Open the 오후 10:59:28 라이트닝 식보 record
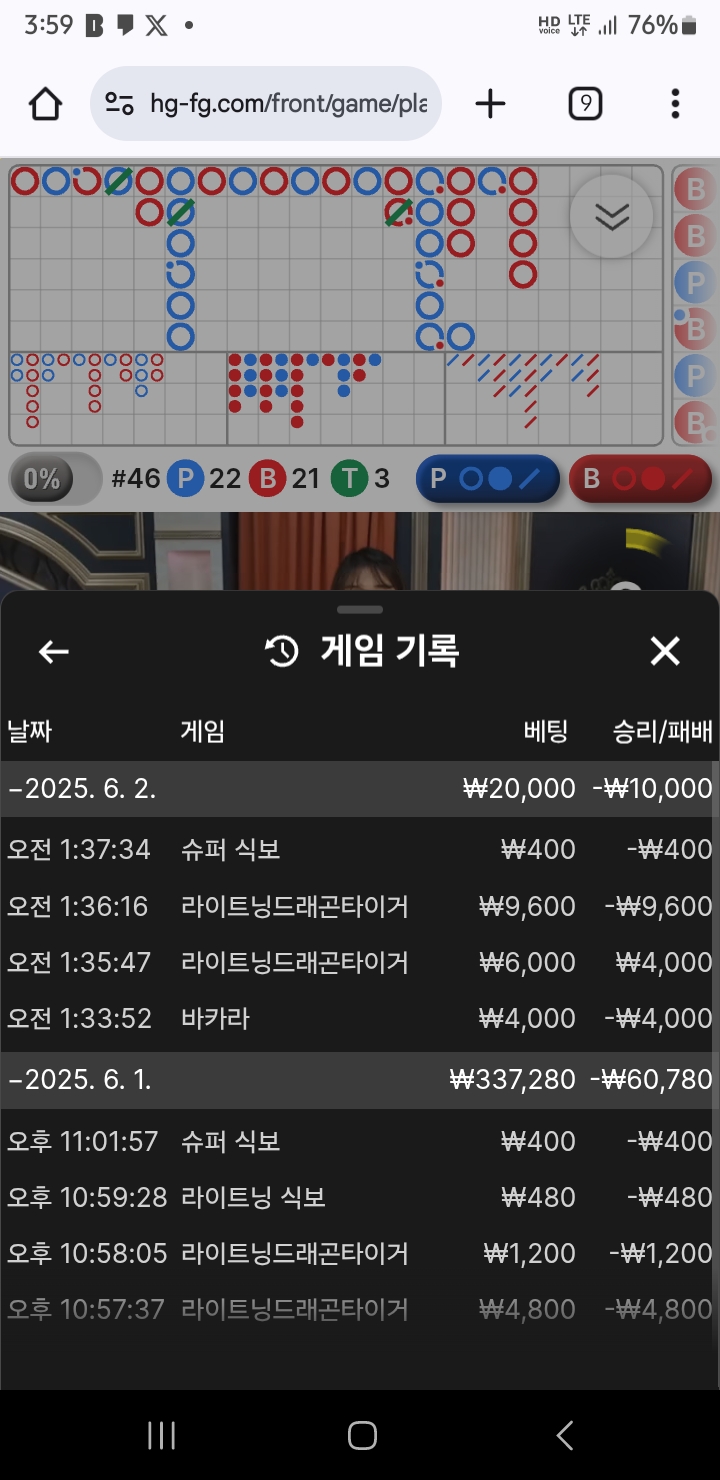This screenshot has height=1480, width=720. [360, 1197]
